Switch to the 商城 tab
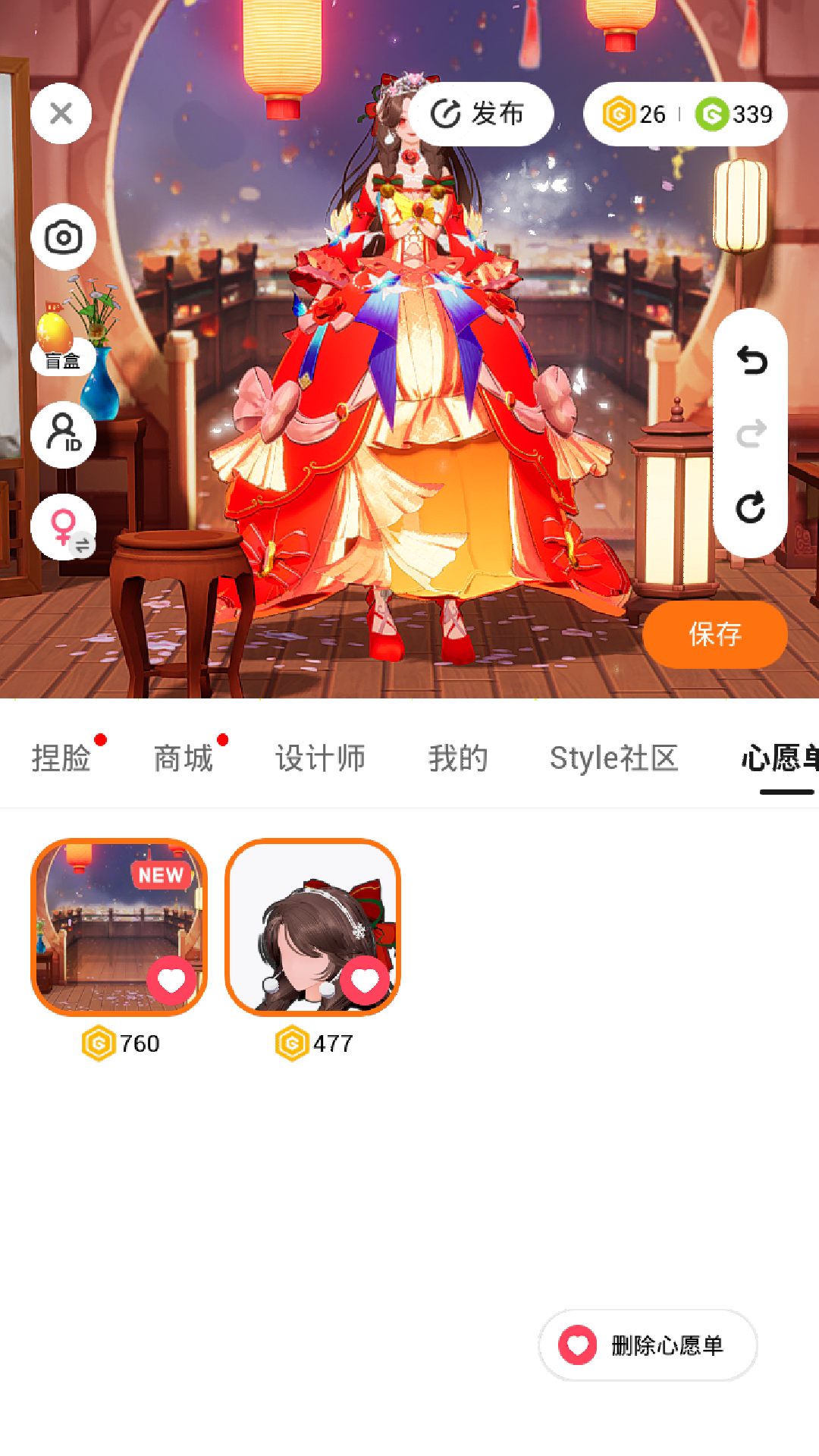The height and width of the screenshot is (1456, 819). pyautogui.click(x=184, y=758)
